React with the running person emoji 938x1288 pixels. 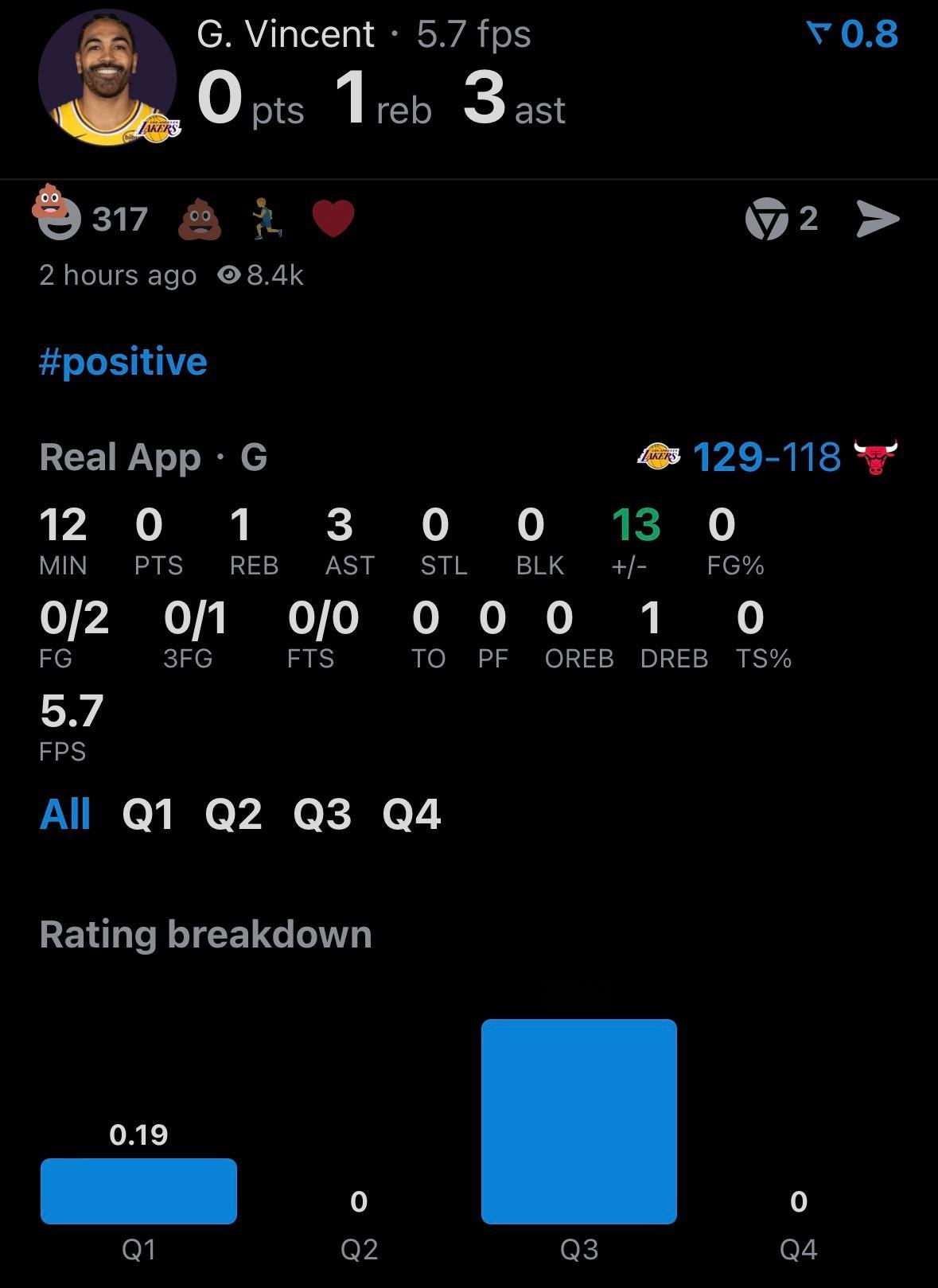click(x=267, y=219)
